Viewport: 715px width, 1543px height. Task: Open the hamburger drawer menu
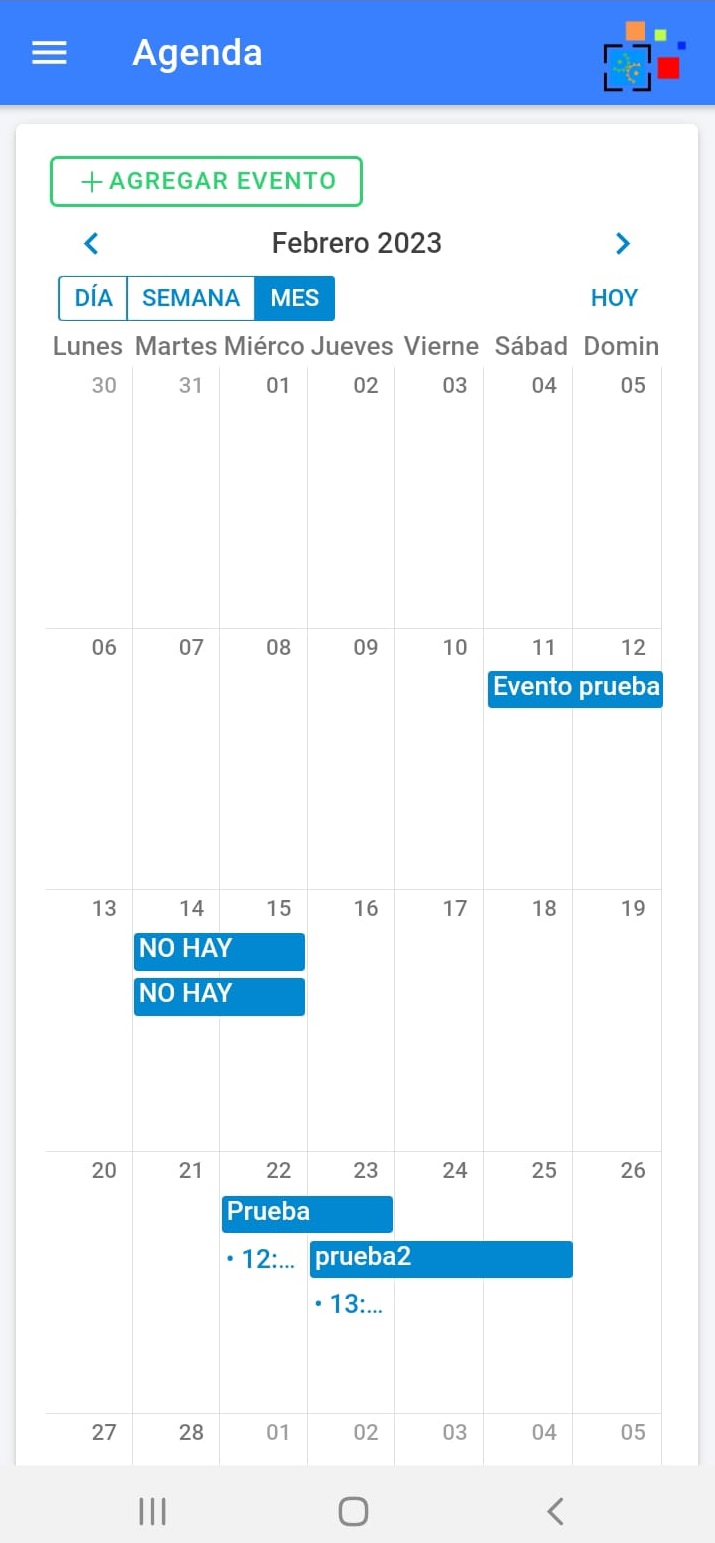click(49, 53)
